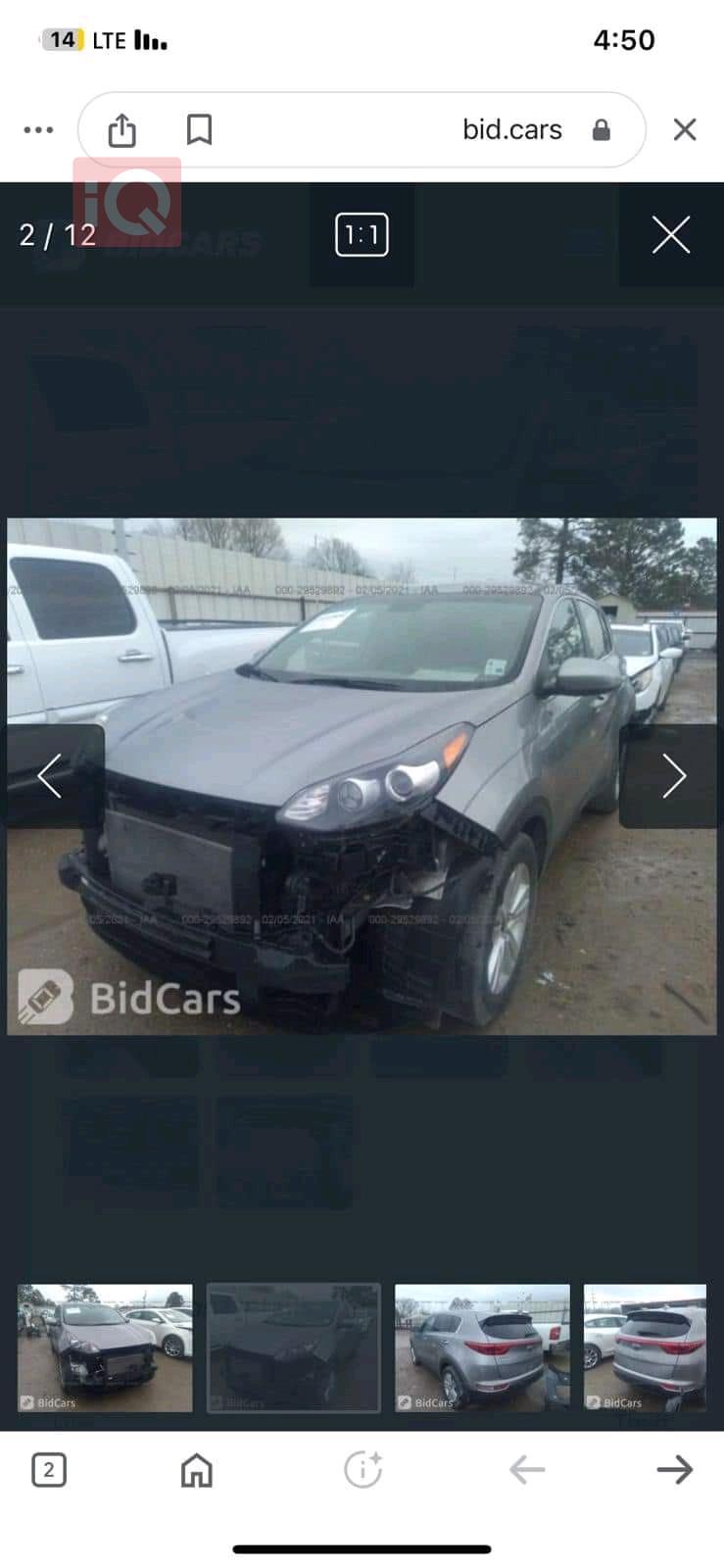Screen dimensions: 724x1568
Task: Open the browser three-dot menu
Action: pyautogui.click(x=38, y=129)
